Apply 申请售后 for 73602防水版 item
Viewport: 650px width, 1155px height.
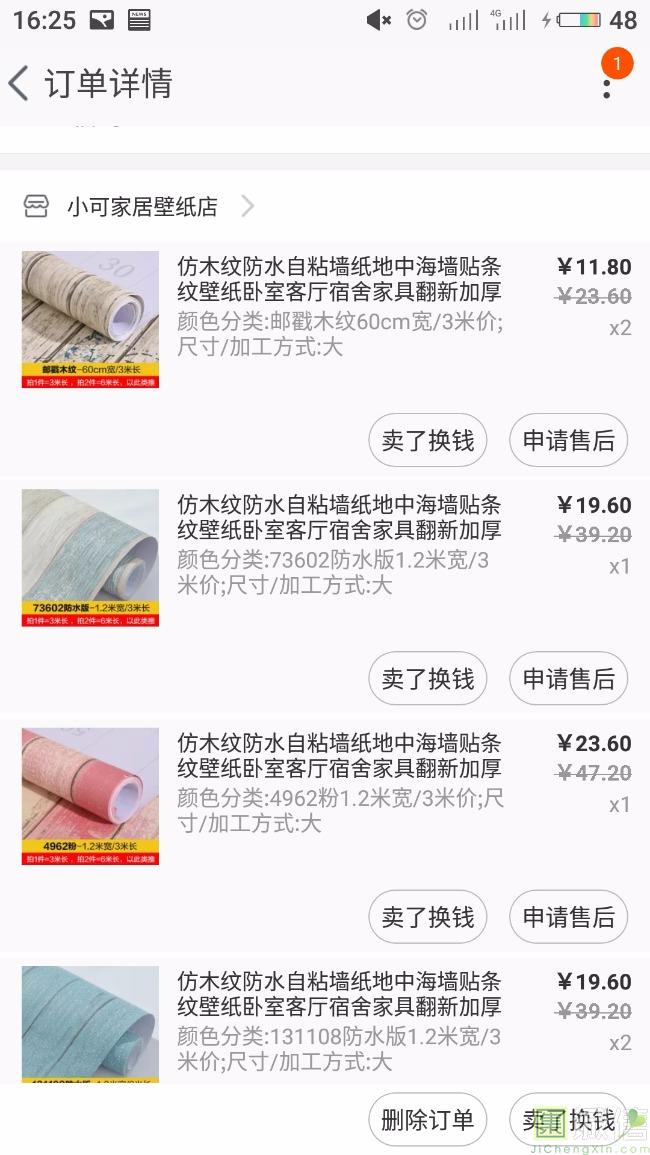coord(568,679)
